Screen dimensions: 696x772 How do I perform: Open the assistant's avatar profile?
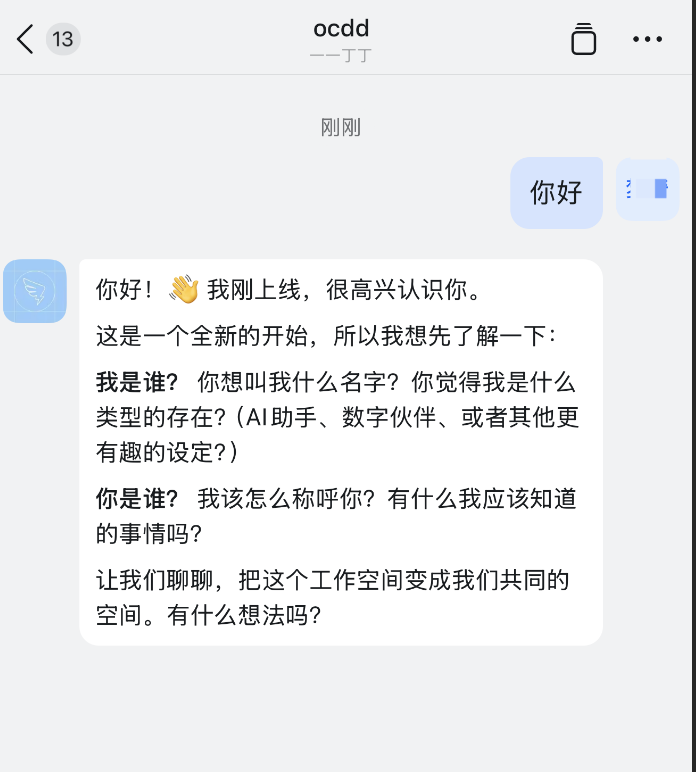tap(35, 291)
